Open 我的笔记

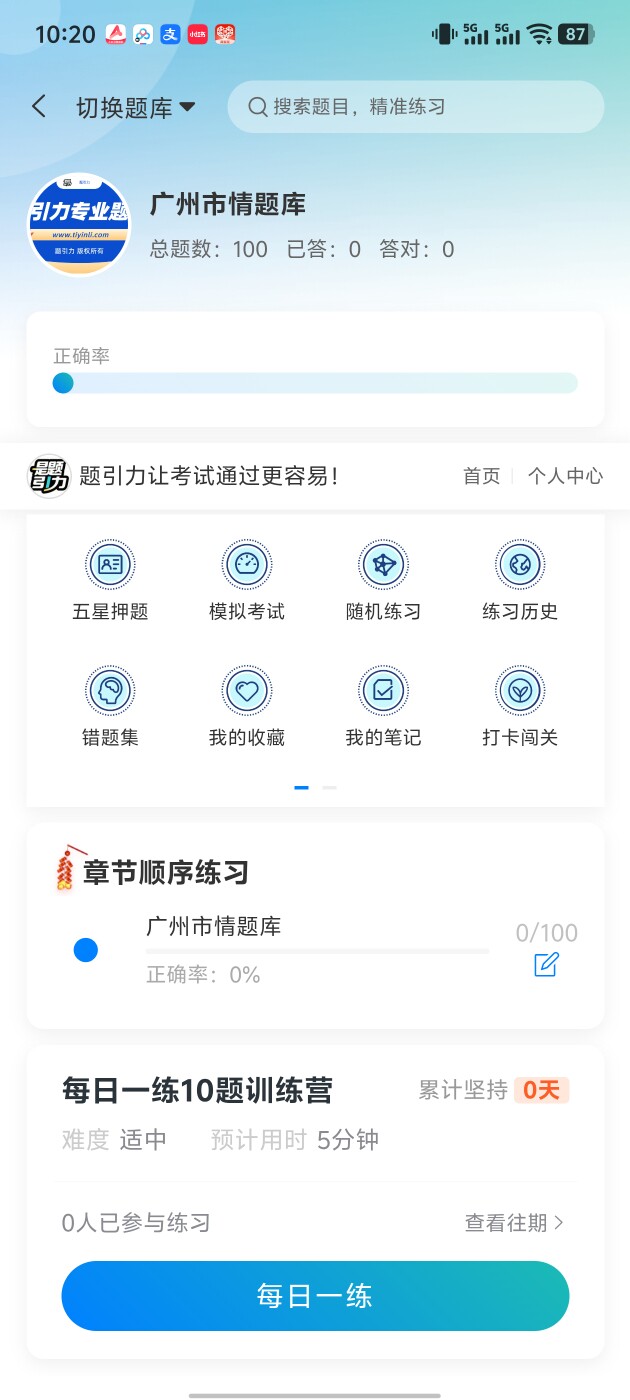pyautogui.click(x=383, y=706)
